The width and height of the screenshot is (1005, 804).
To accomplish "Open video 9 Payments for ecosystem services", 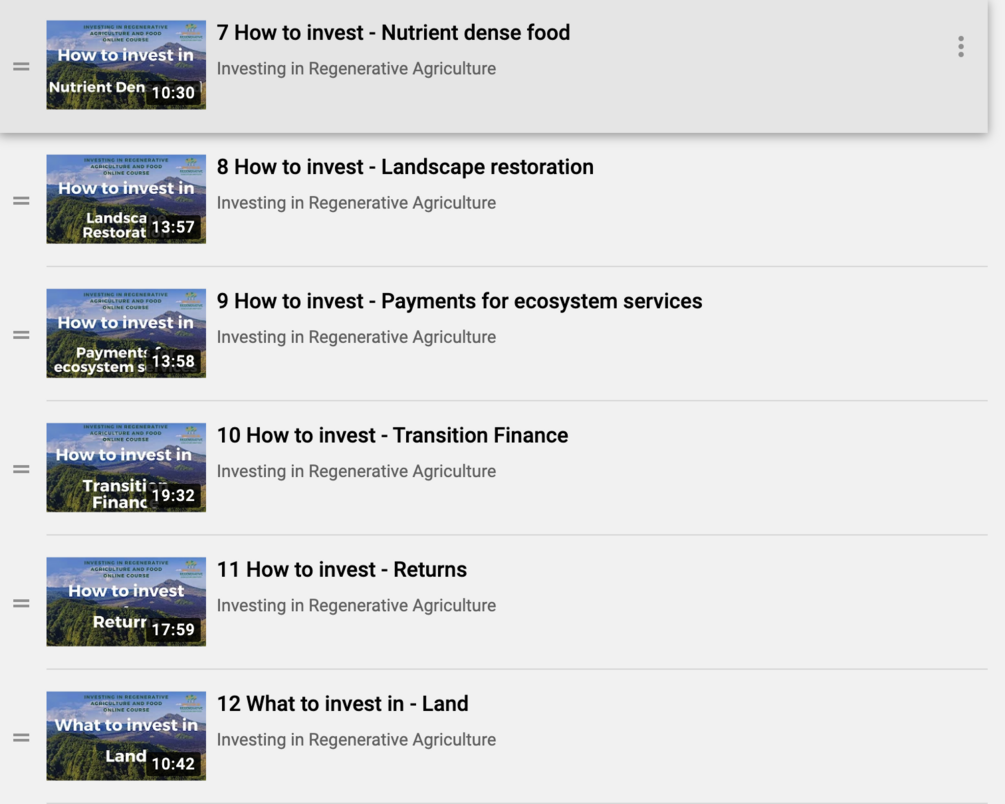I will [x=459, y=301].
